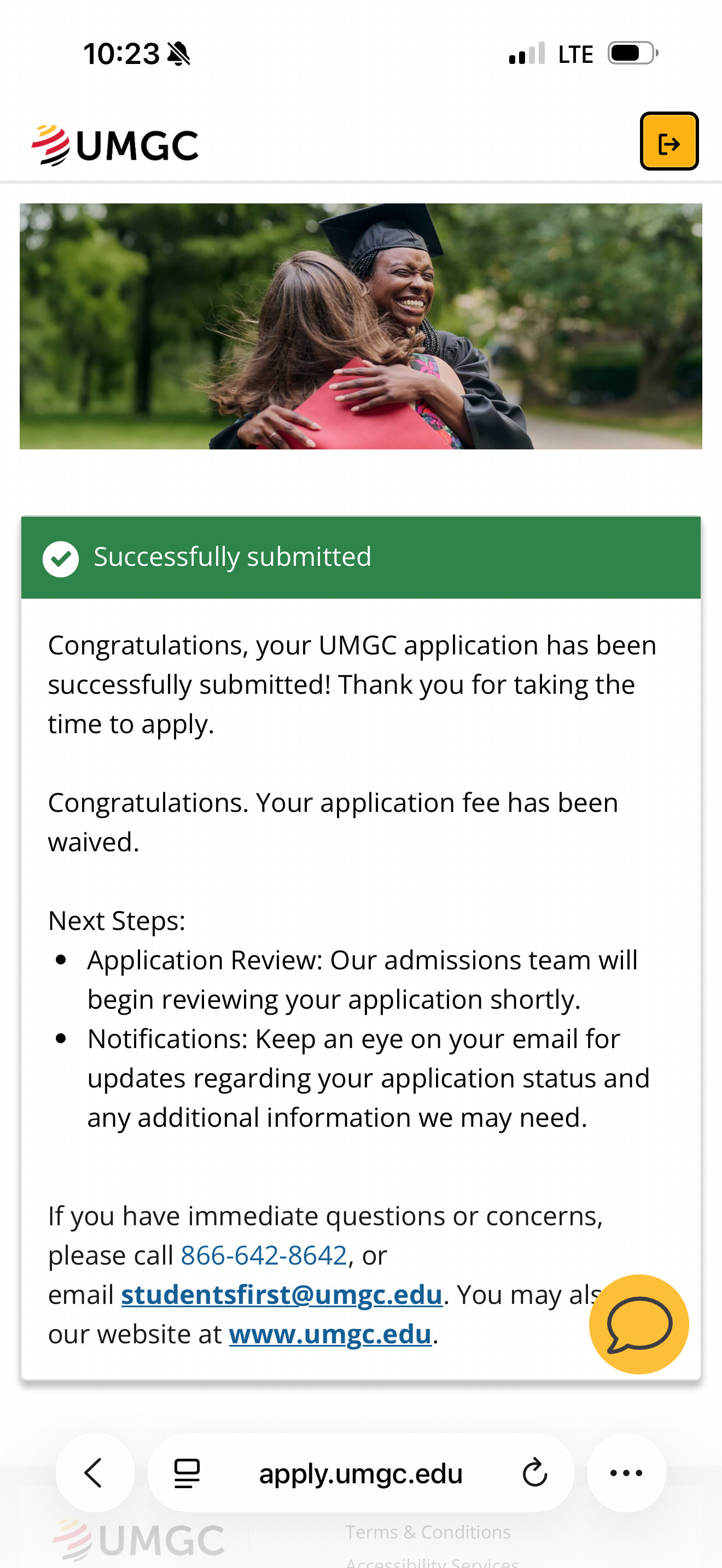
Task: Open the browser's three-dot menu
Action: point(626,1473)
